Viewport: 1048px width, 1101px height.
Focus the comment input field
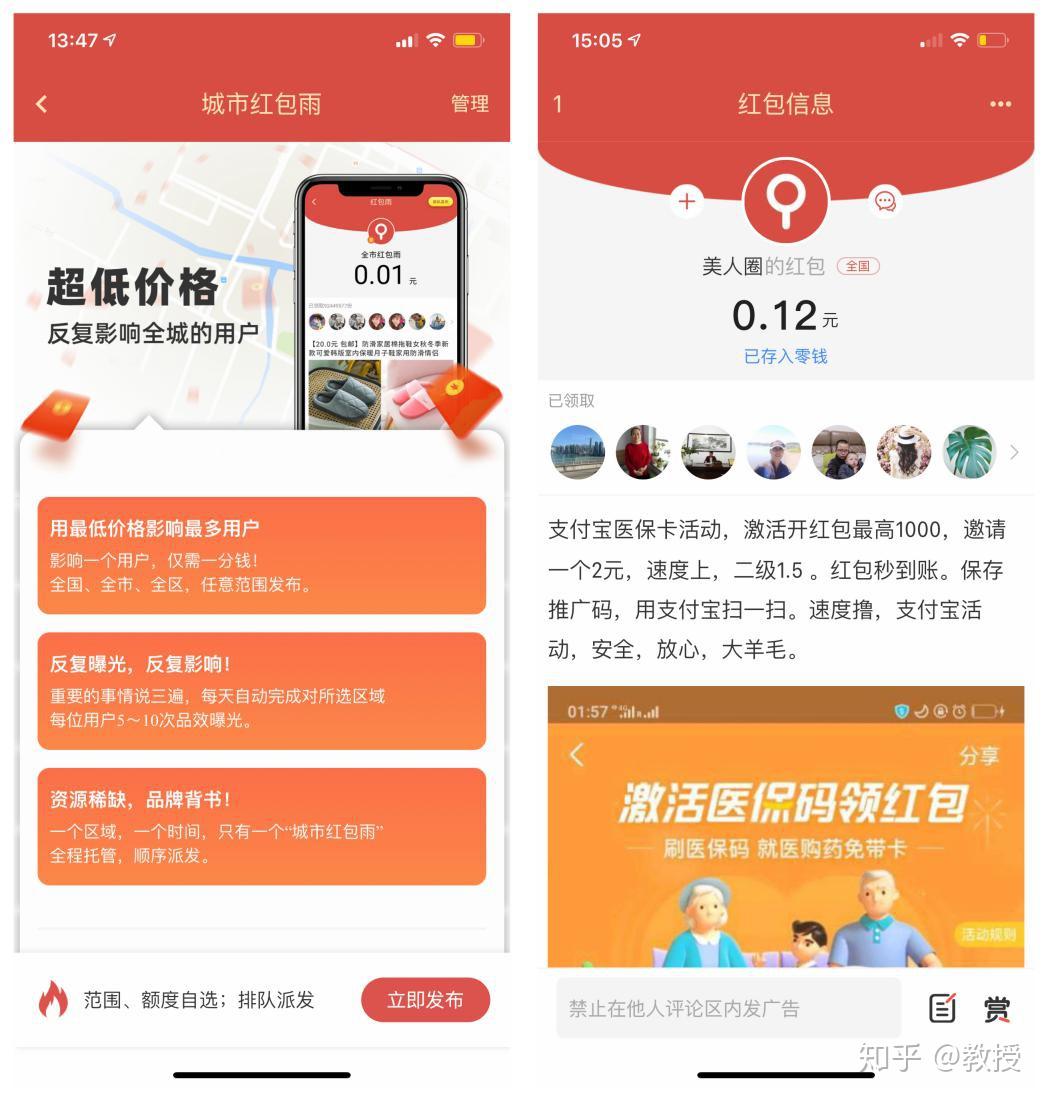point(728,1008)
